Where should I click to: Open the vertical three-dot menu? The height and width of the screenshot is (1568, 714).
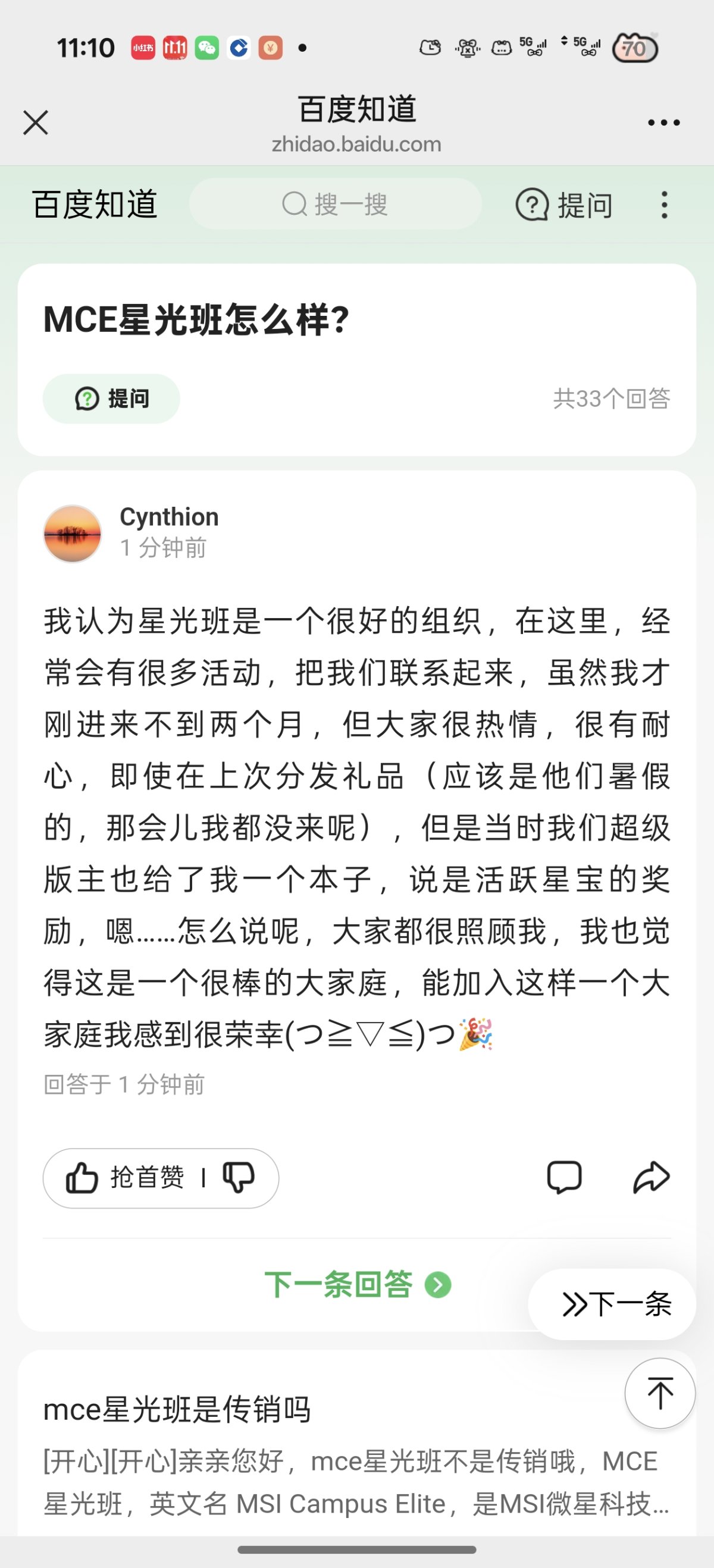664,205
